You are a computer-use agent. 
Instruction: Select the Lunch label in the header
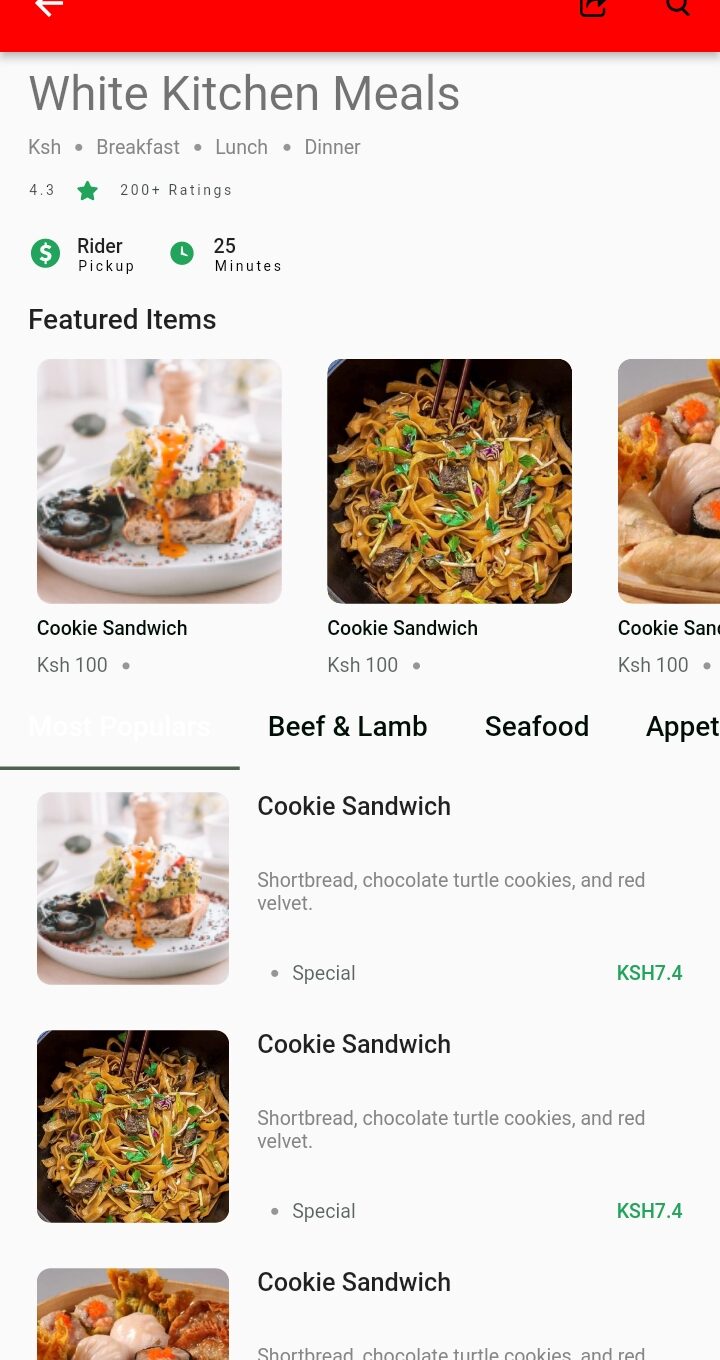[241, 147]
